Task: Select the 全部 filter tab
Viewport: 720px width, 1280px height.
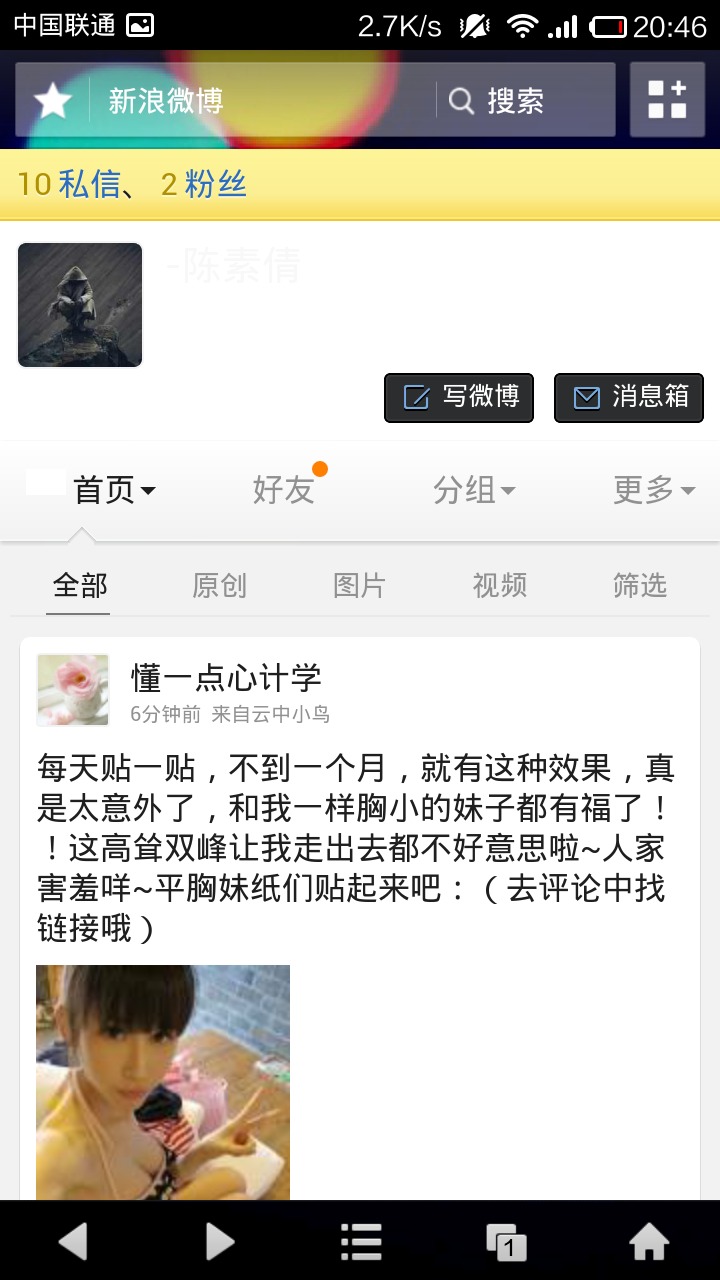Action: point(80,585)
